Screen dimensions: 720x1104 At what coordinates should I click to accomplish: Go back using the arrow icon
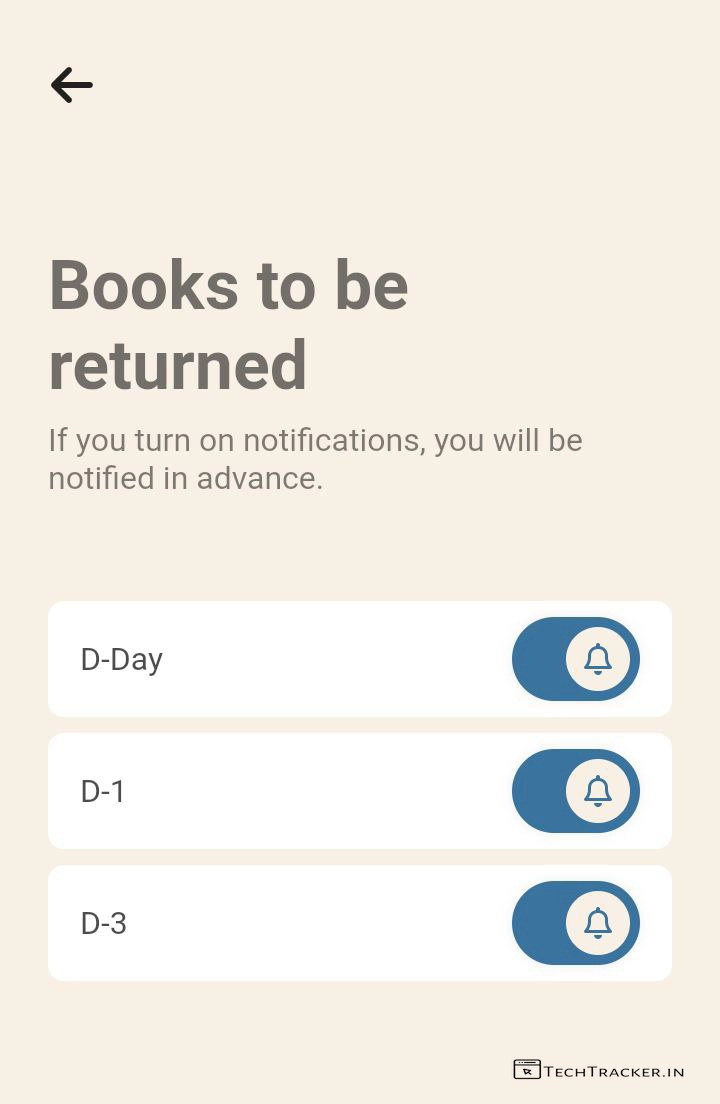(x=72, y=85)
